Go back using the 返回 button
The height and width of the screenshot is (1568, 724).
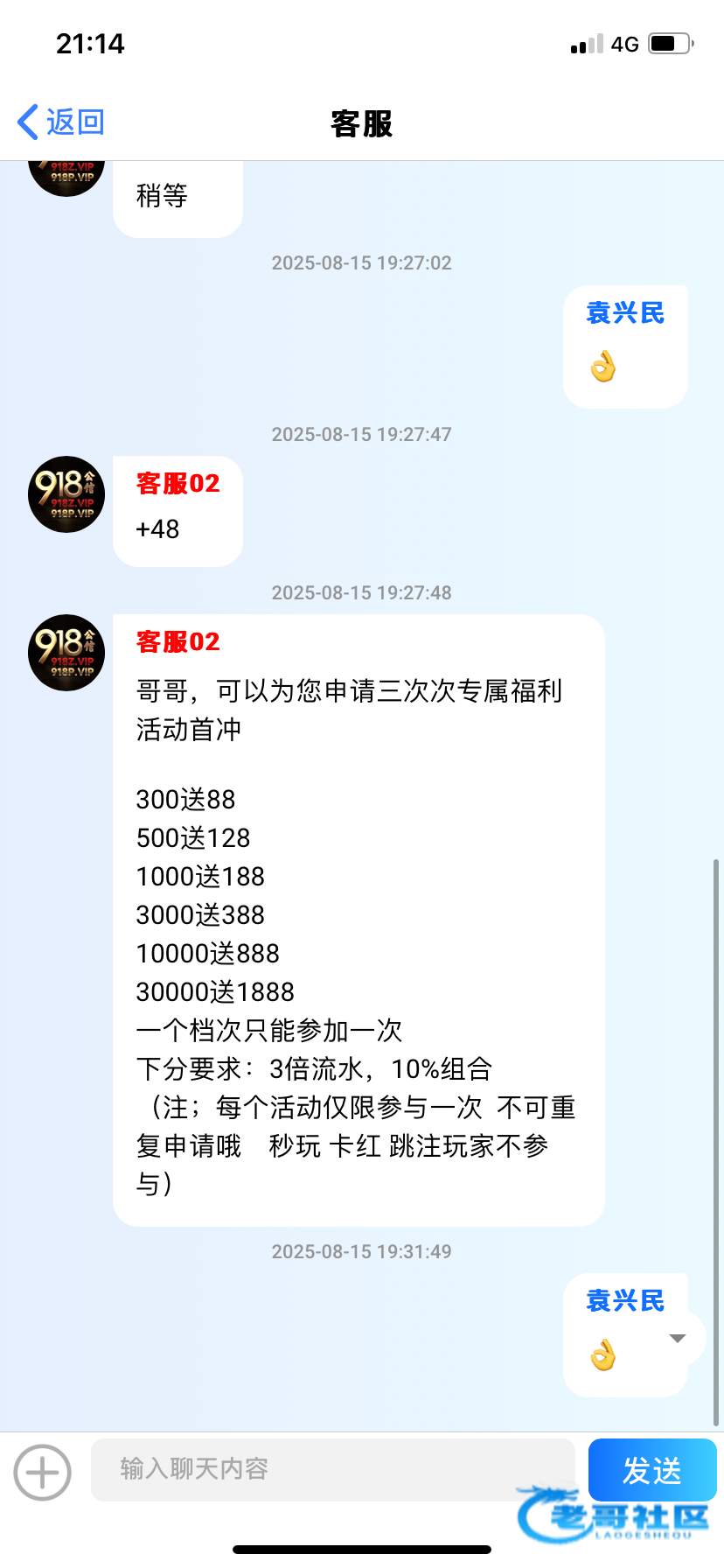(x=61, y=122)
